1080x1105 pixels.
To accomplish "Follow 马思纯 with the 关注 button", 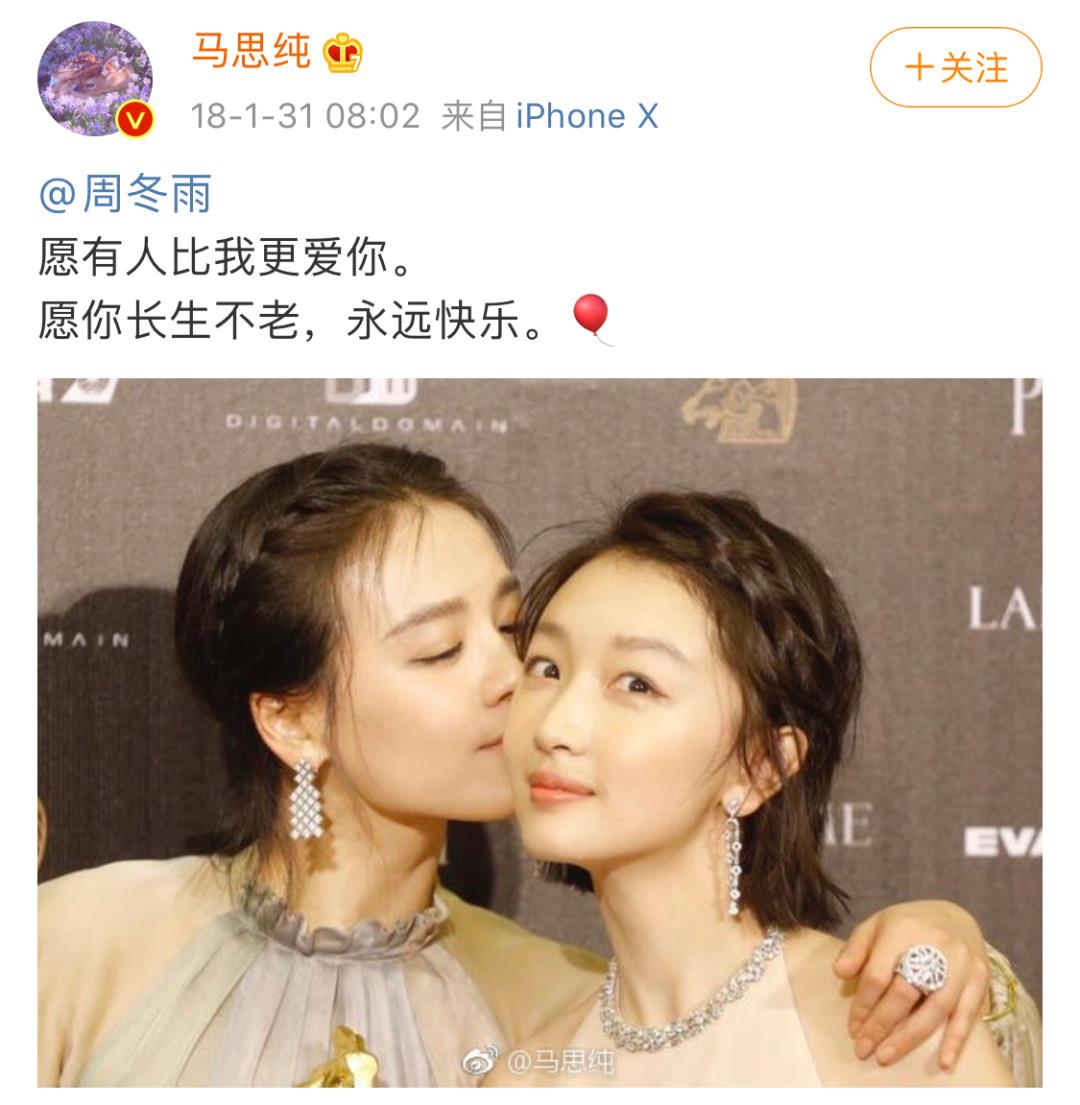I will coord(955,68).
